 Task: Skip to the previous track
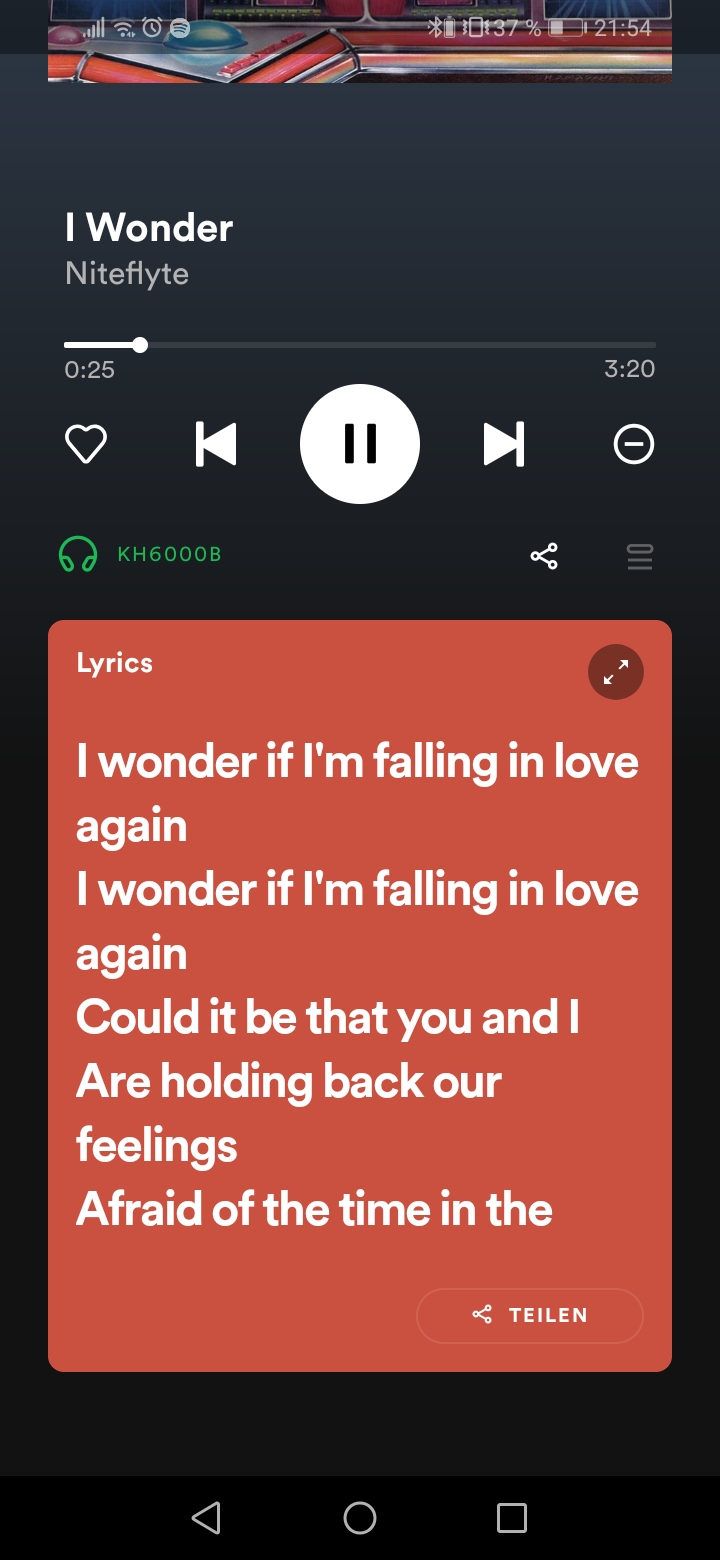(216, 444)
